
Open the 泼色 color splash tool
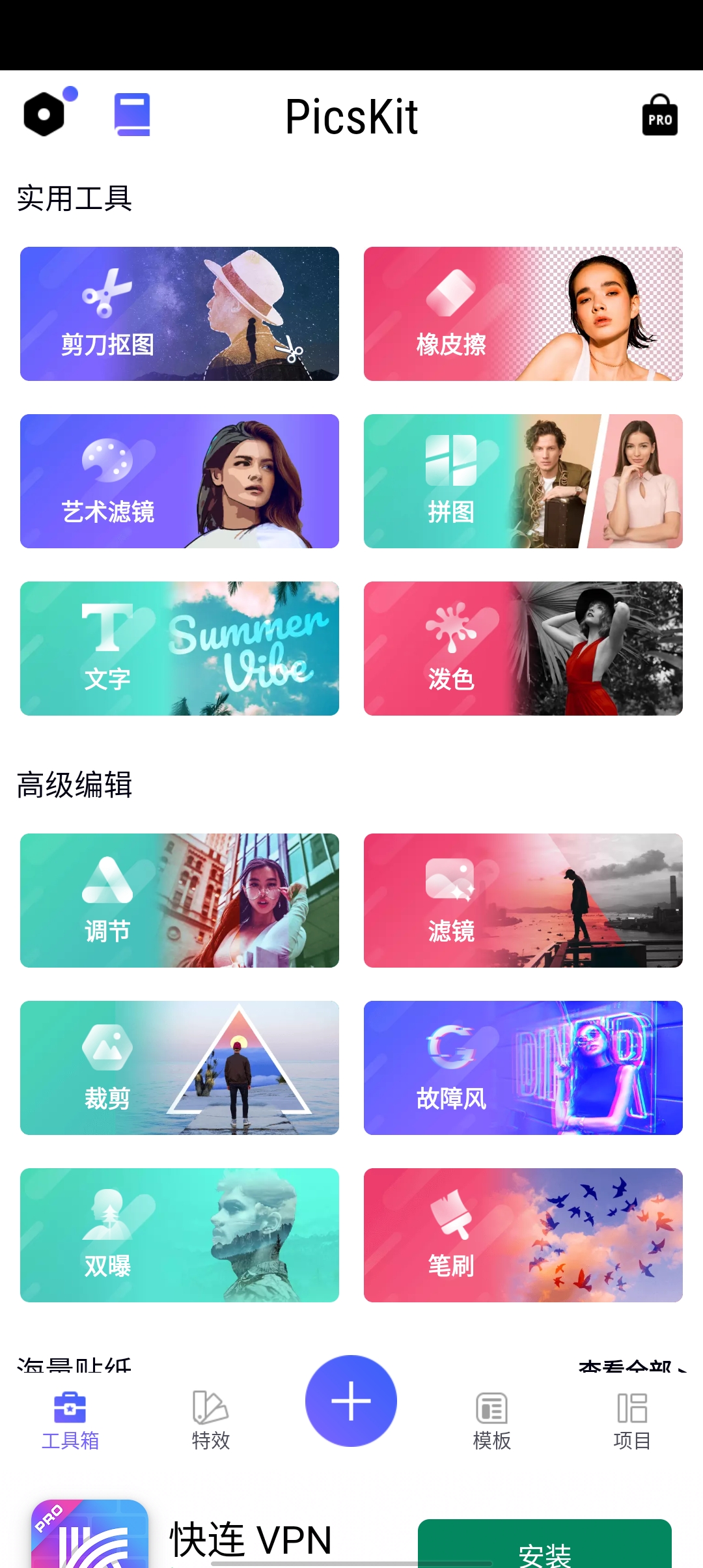coord(523,649)
